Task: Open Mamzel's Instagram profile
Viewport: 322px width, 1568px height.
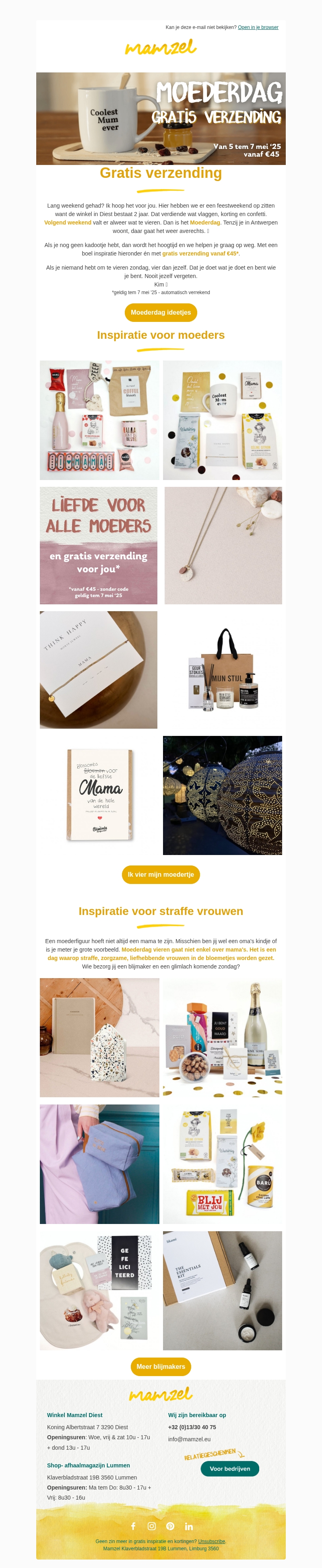Action: (152, 1526)
